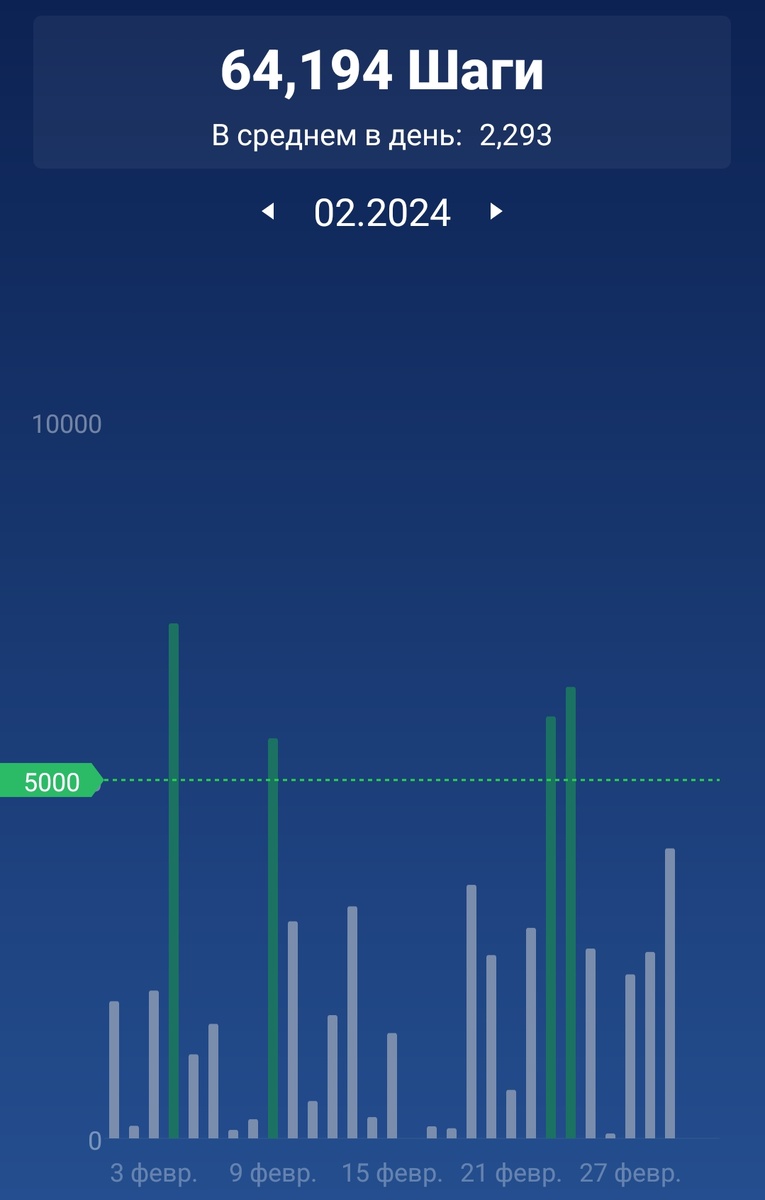Select the 5000 steps goal marker
This screenshot has height=1200, width=765.
pyautogui.click(x=50, y=782)
